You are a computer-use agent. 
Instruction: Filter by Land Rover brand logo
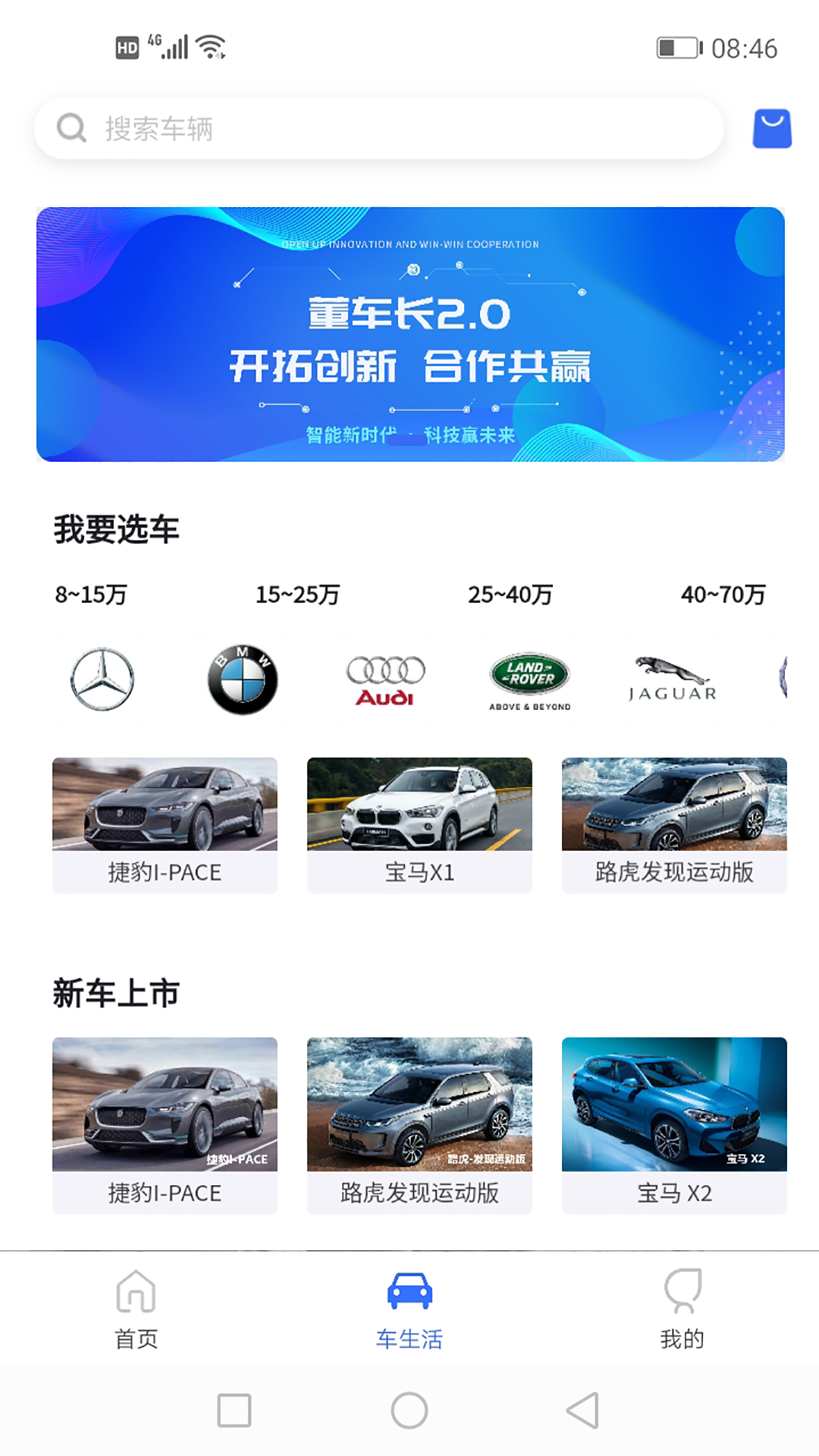point(529,679)
